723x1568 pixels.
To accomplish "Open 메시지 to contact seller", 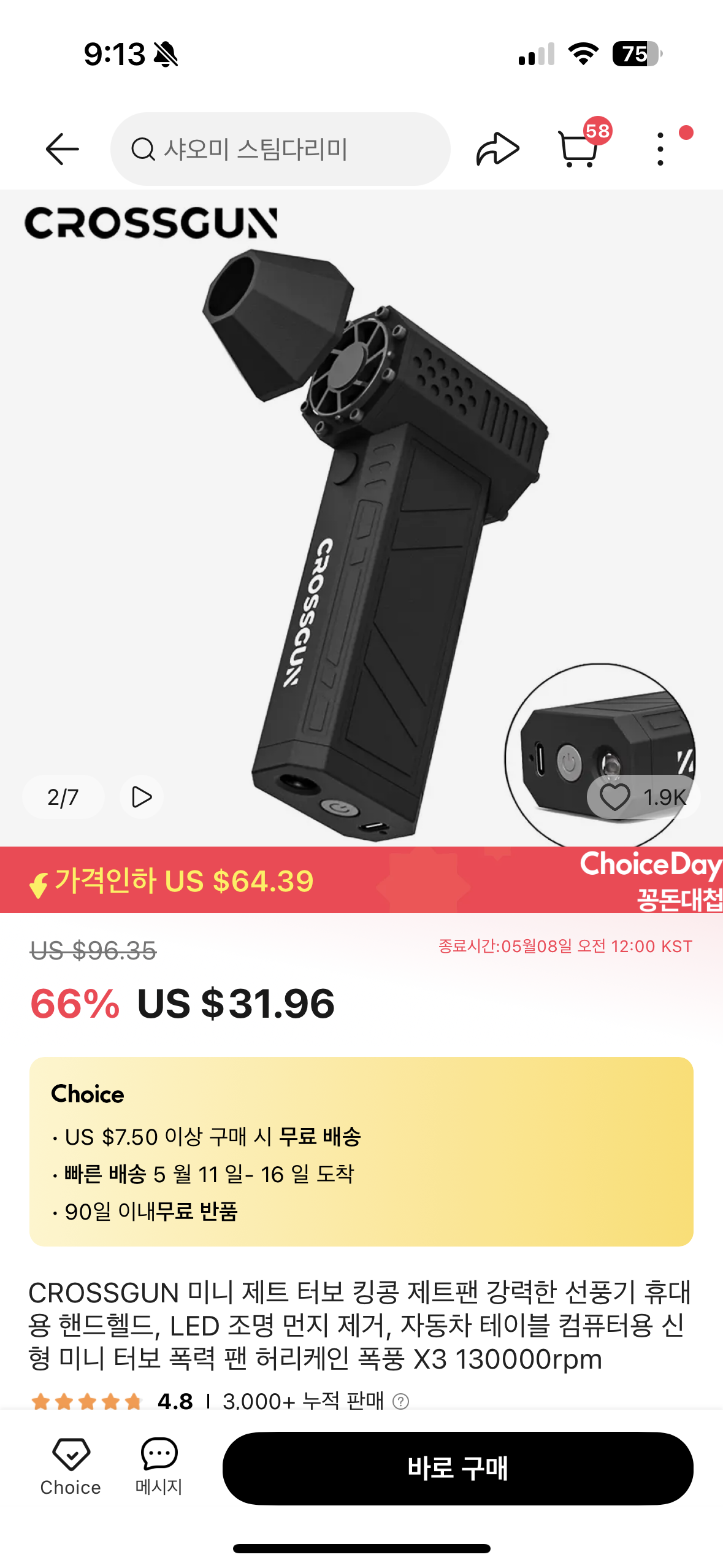I will click(159, 1466).
